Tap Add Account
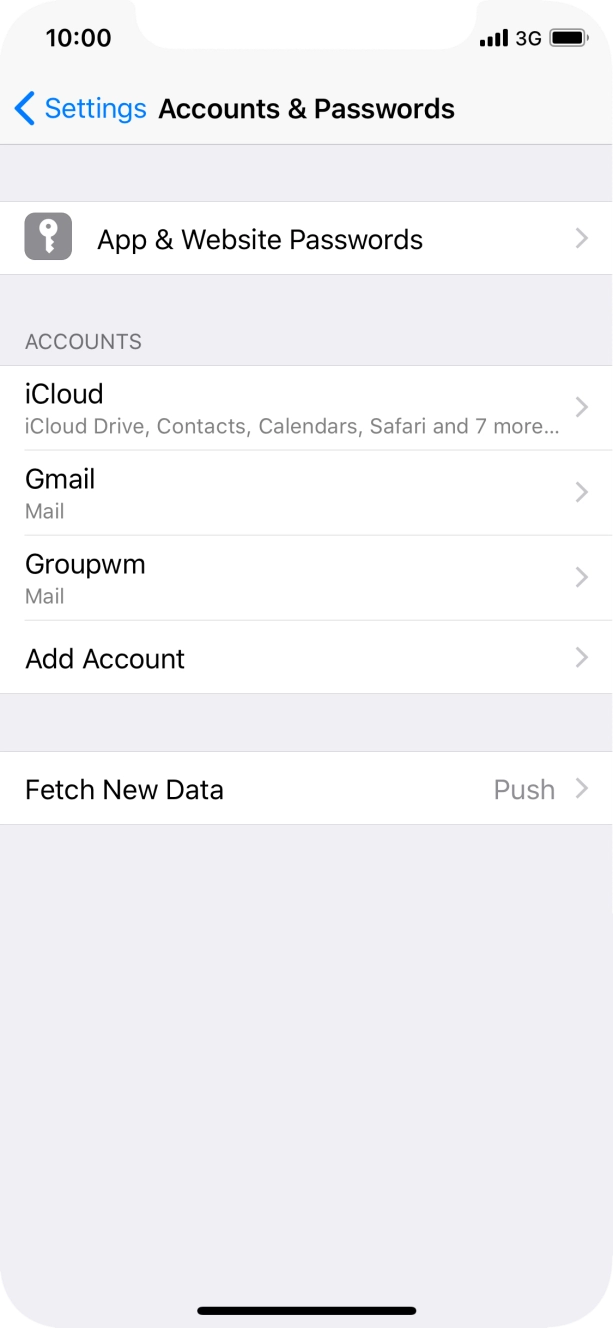613x1328 pixels. point(306,657)
